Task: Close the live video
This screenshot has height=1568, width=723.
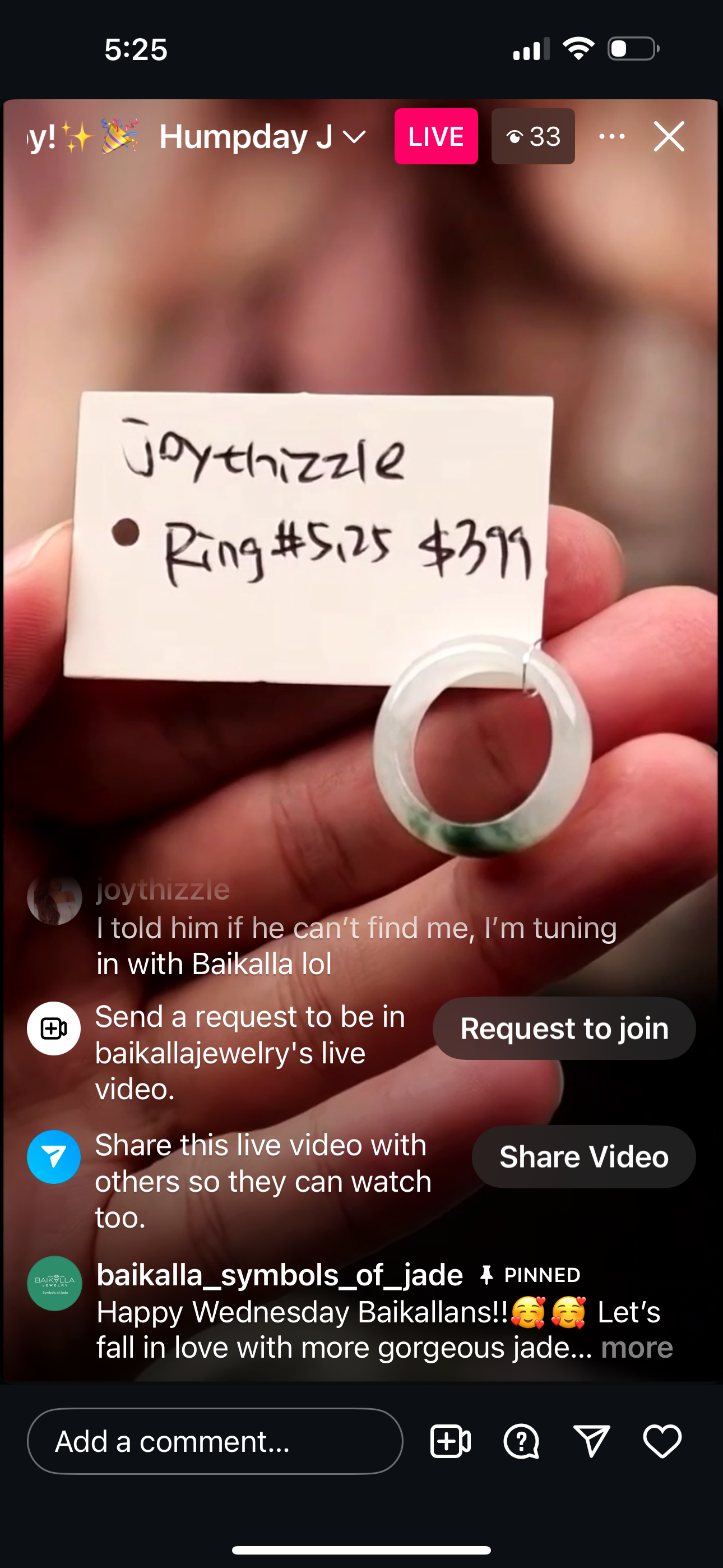Action: click(669, 136)
